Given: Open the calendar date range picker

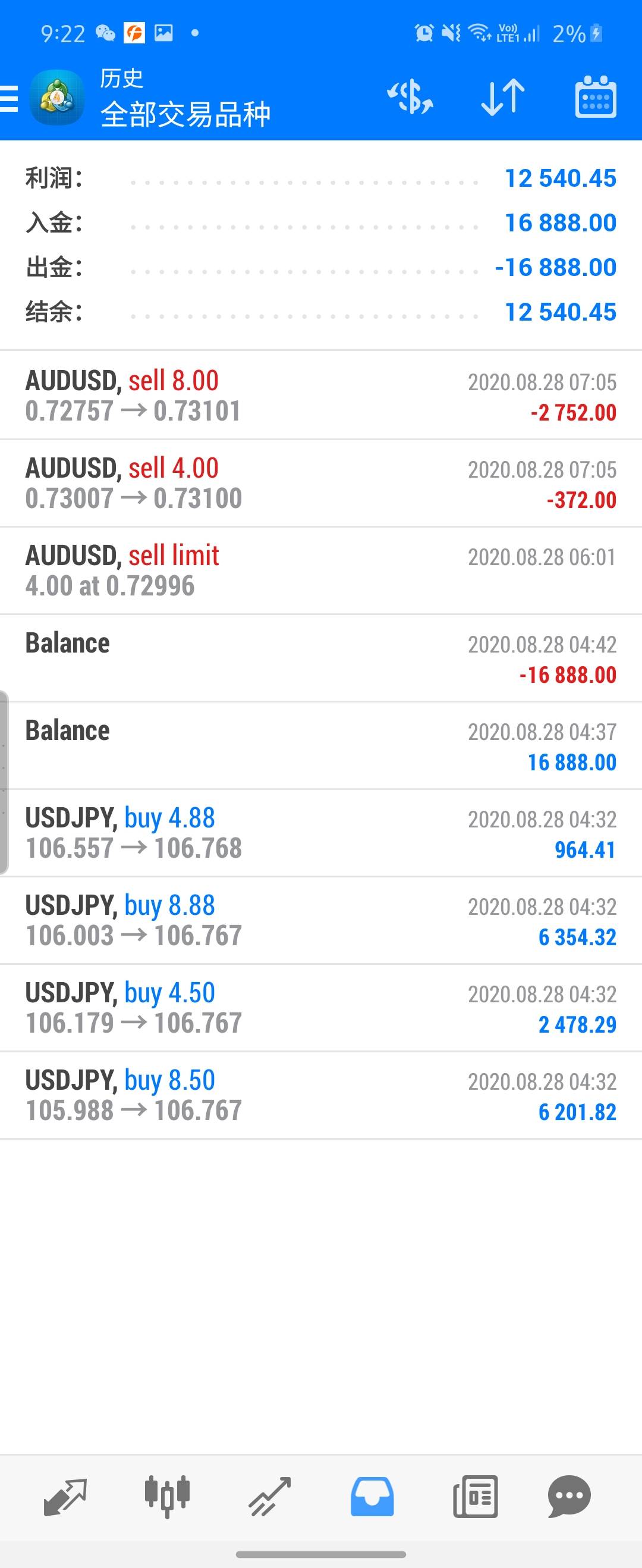Looking at the screenshot, I should [595, 98].
